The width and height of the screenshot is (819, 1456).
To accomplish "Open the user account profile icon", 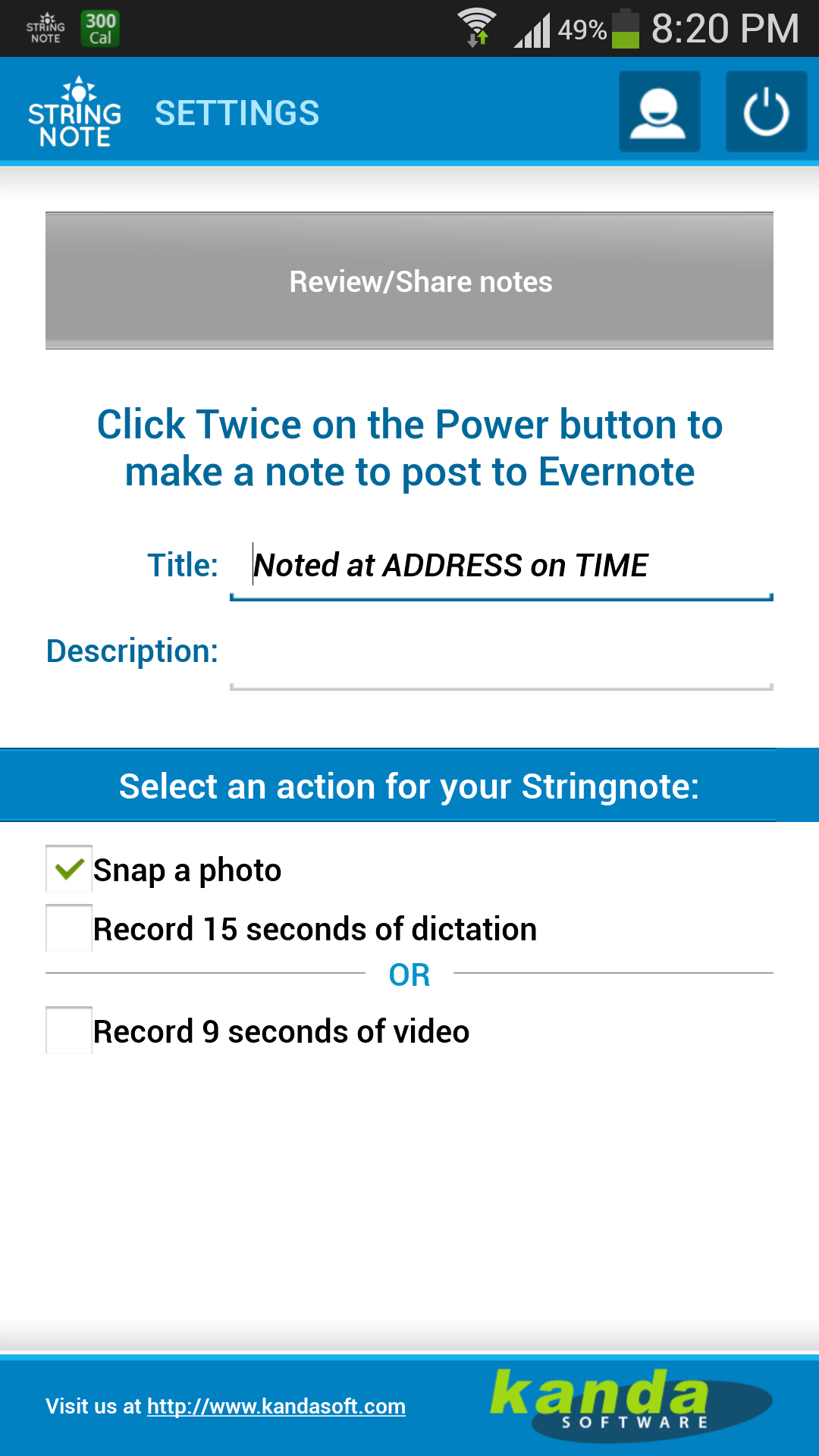I will [658, 111].
